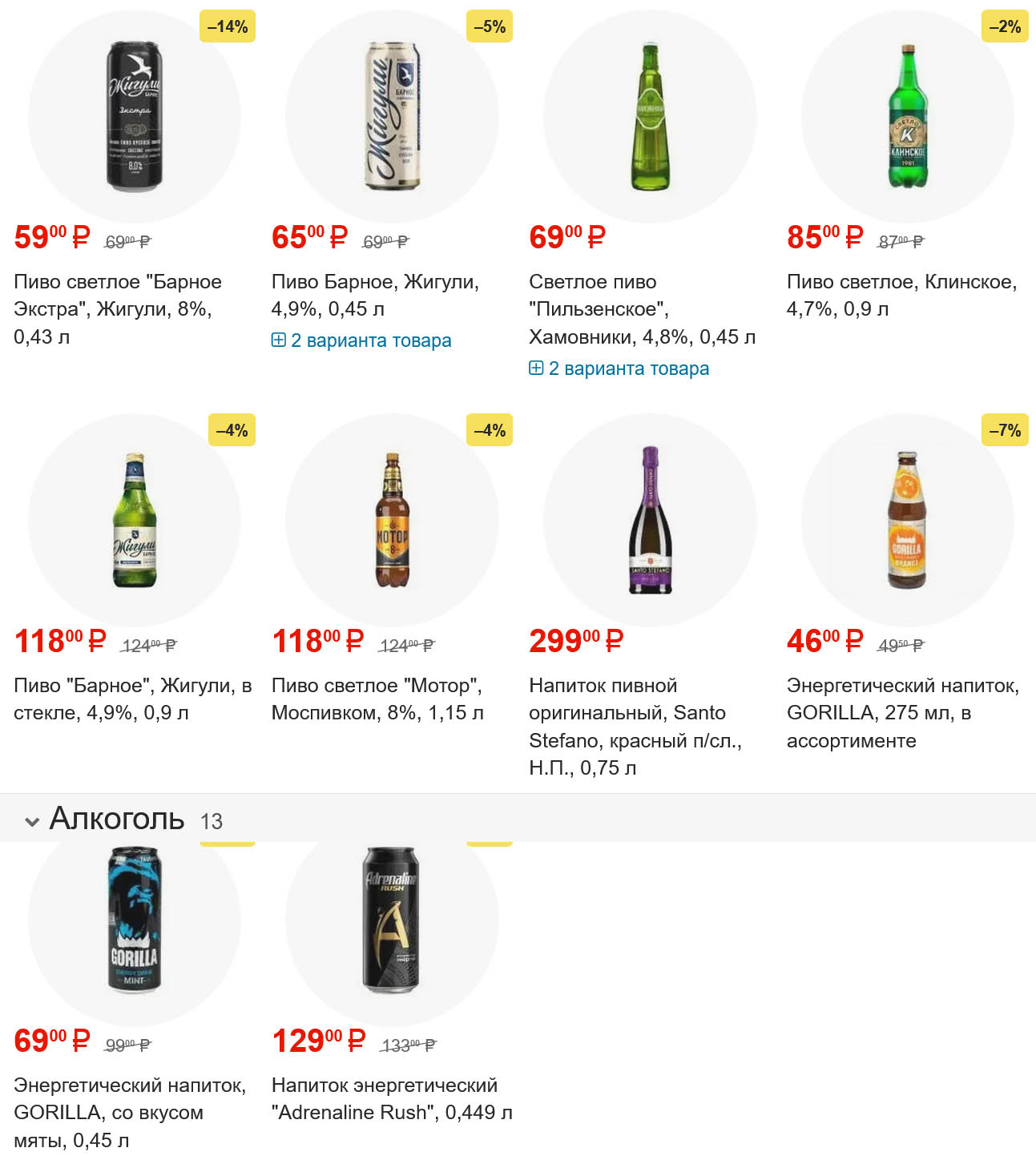Open Пиво Барное, Жигули 0,45 л product
The height and width of the screenshot is (1156, 1036).
point(375,295)
